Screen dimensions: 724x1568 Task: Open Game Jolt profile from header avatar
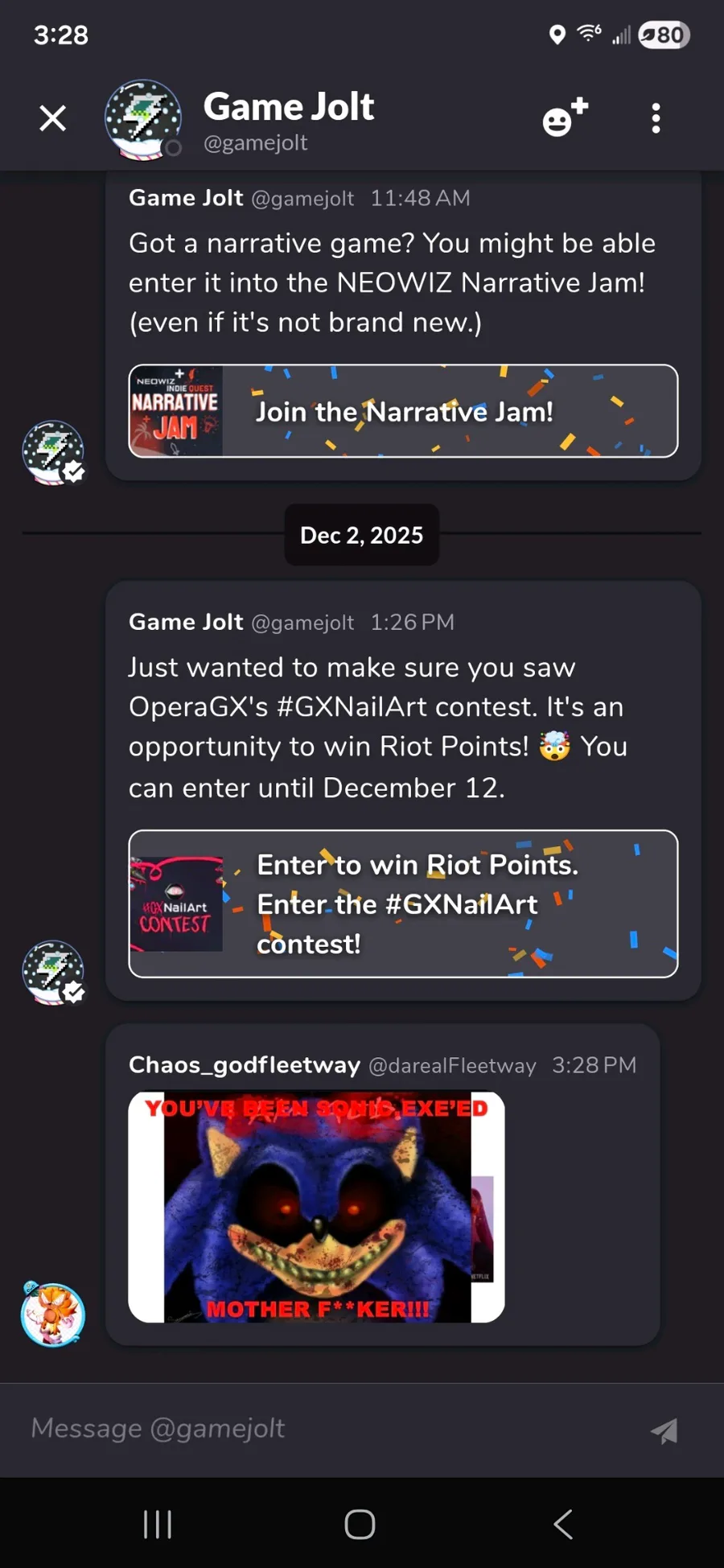tap(143, 120)
